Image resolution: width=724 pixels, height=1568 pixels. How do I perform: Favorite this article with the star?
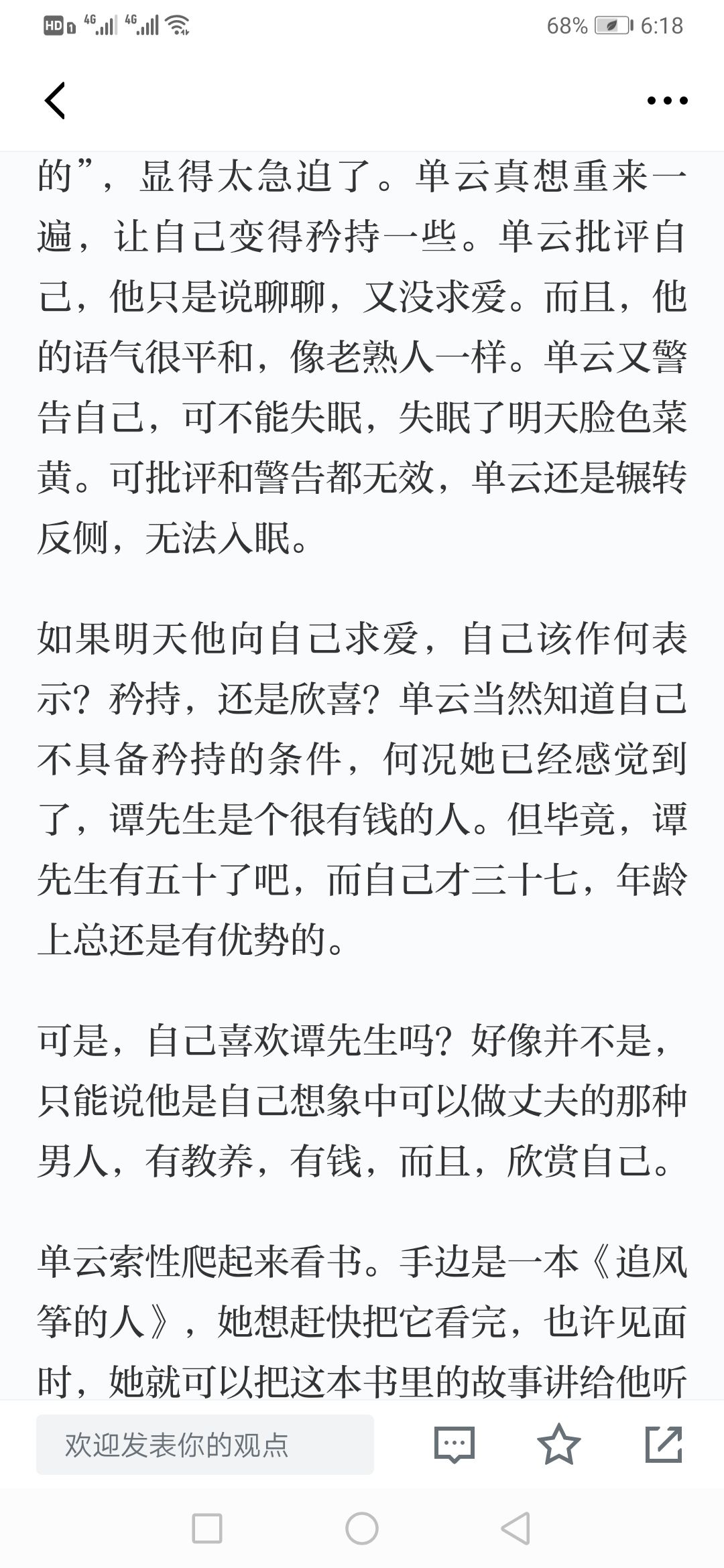(x=558, y=1445)
